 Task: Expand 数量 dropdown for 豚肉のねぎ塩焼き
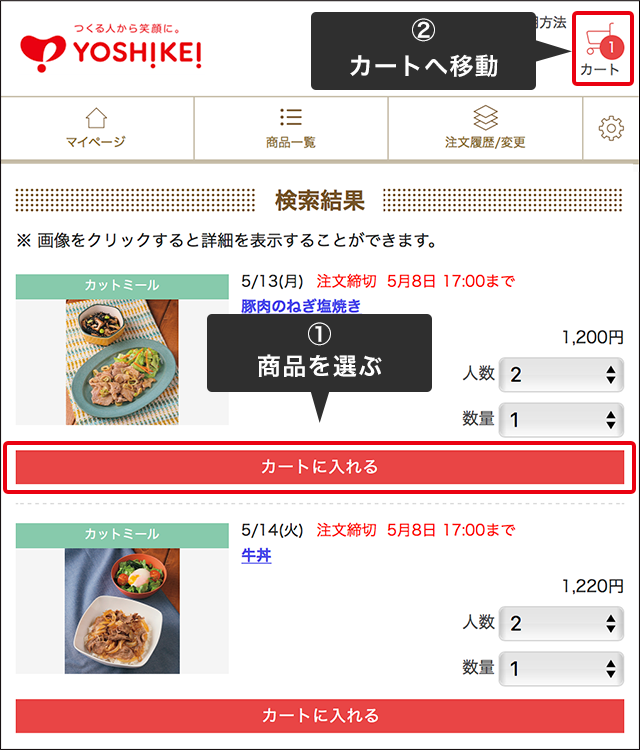[x=561, y=419]
